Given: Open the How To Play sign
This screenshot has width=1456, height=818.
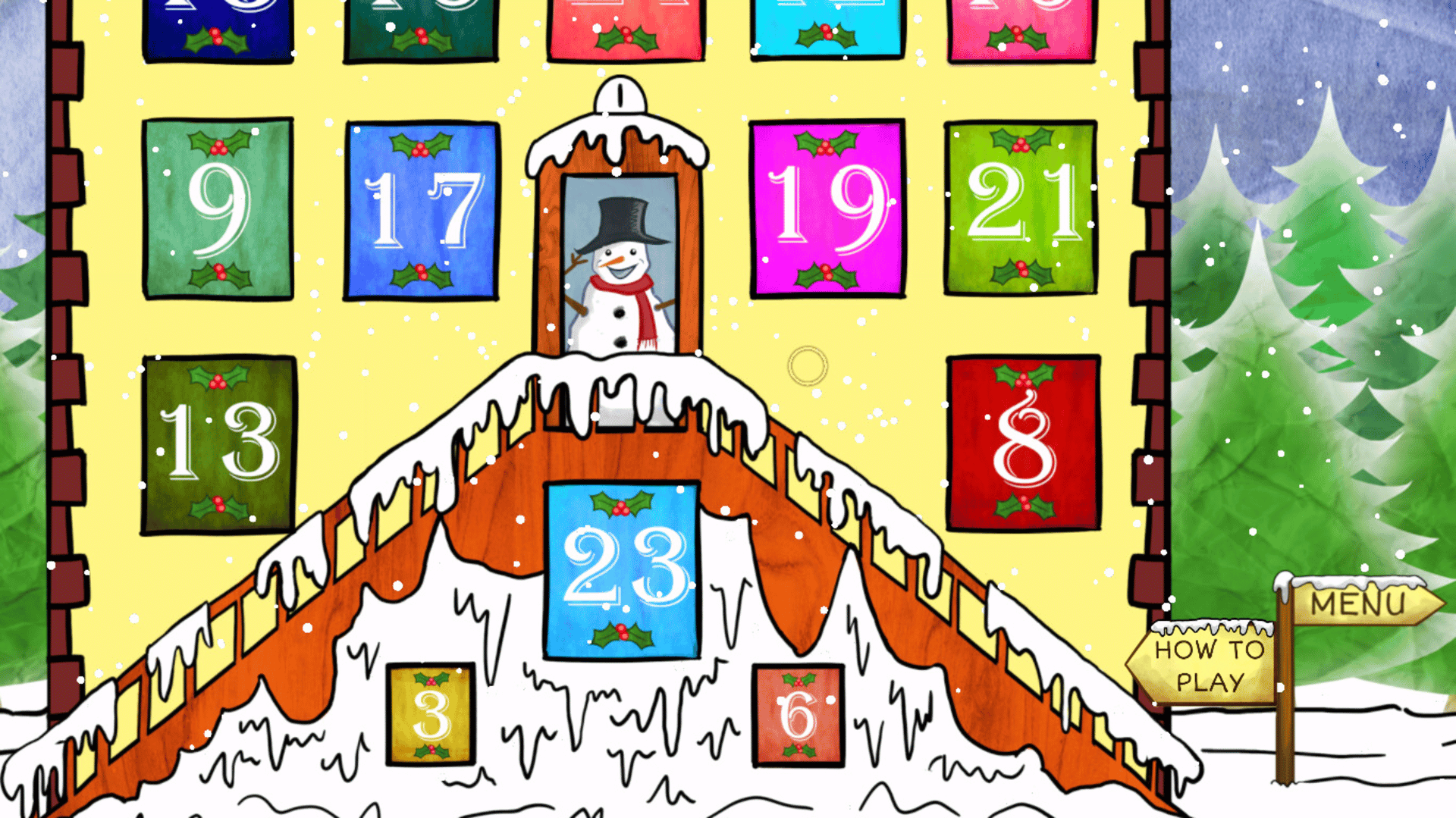Looking at the screenshot, I should point(1207,666).
